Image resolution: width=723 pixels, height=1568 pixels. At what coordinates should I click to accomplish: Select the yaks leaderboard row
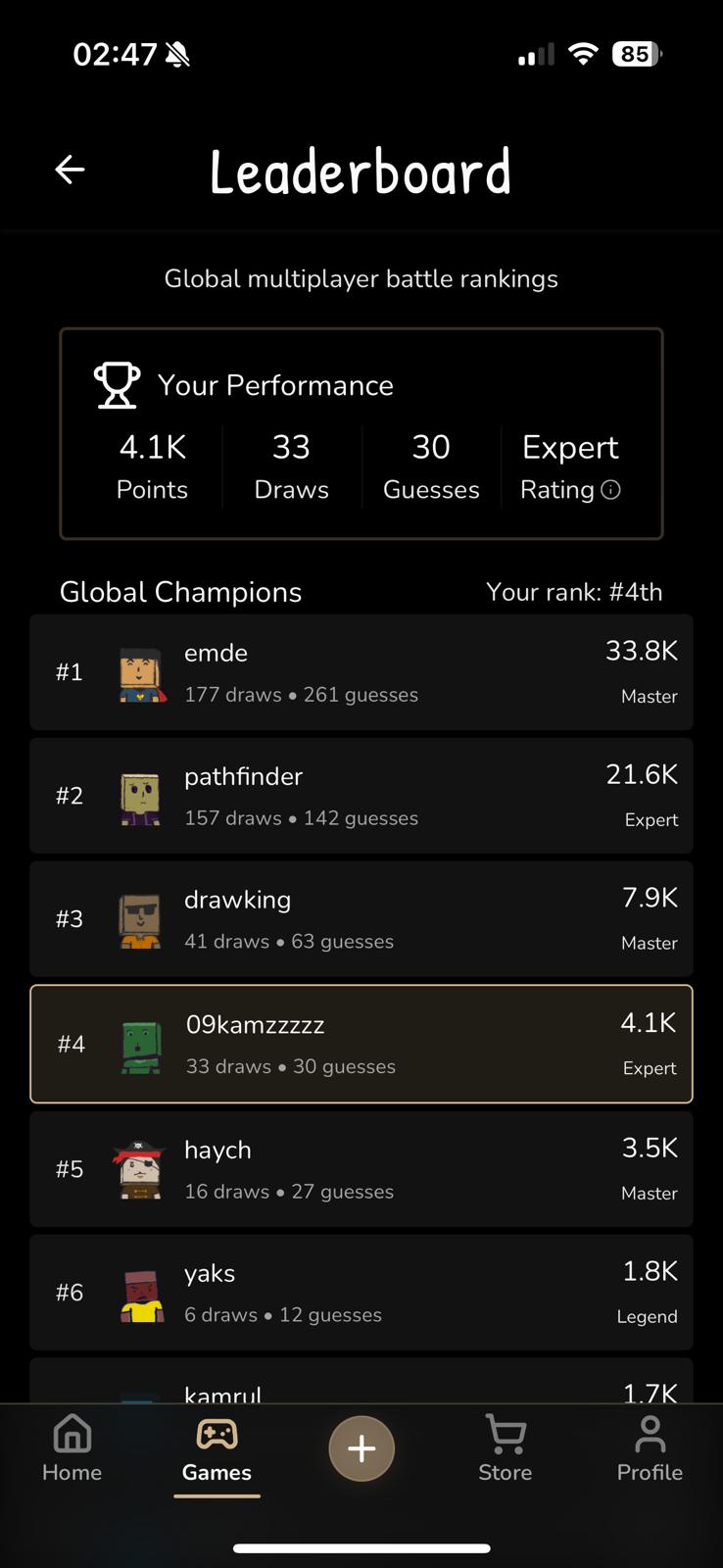click(x=361, y=1293)
